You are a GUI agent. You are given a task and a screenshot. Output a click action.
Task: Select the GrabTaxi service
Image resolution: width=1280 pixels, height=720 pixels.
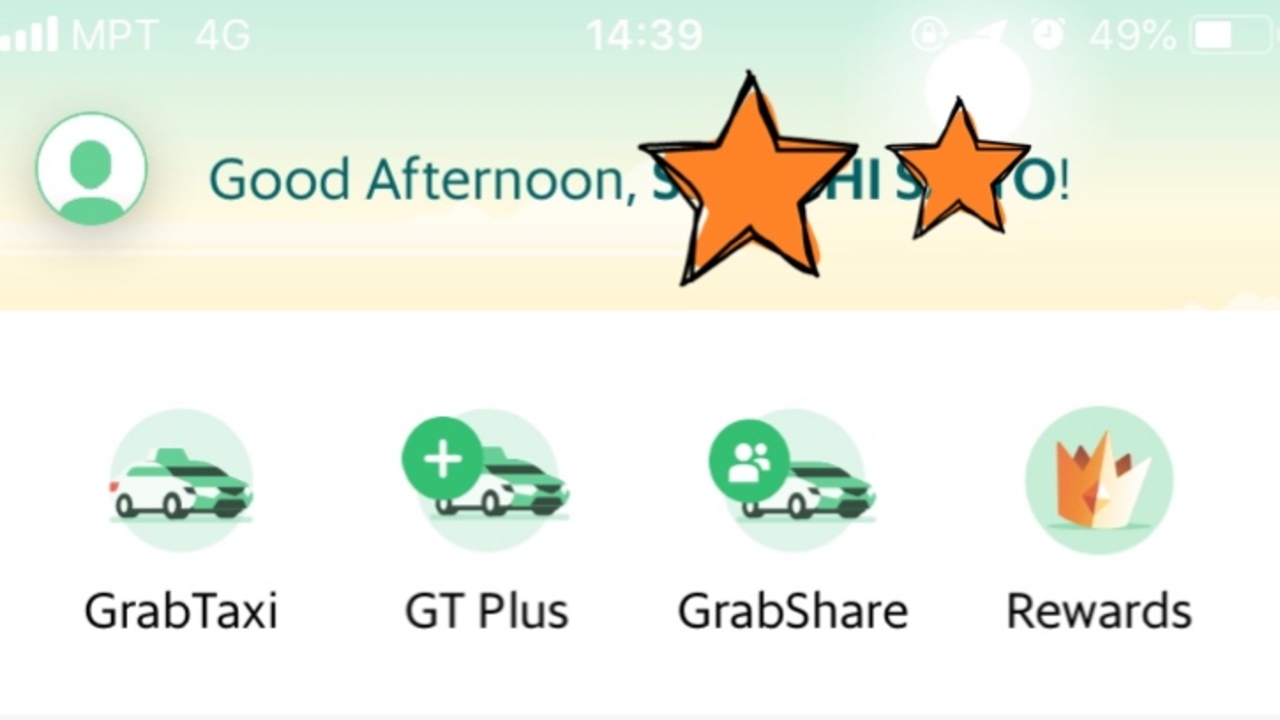point(180,482)
